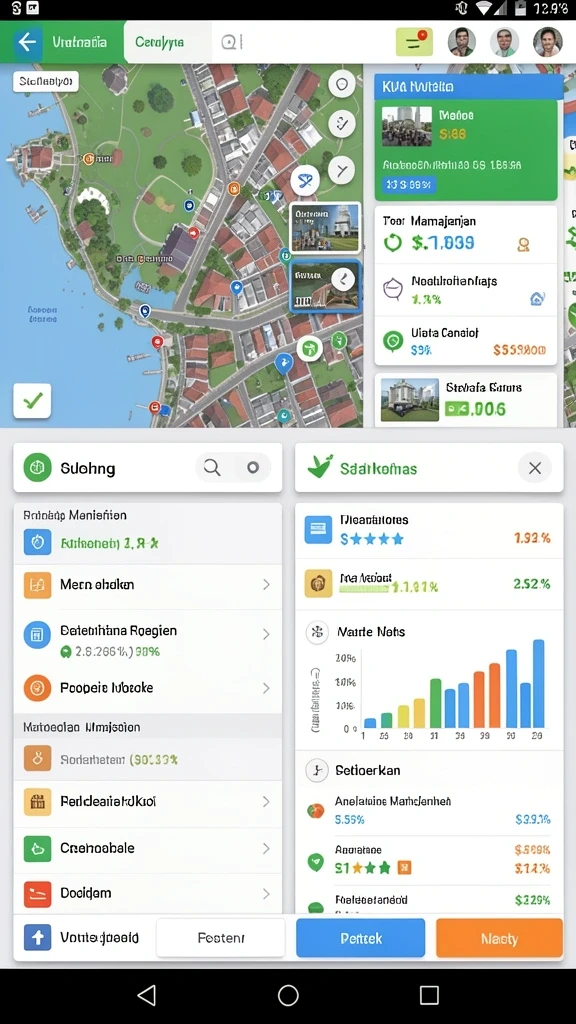
Task: Open the search icon in the top bar
Action: point(229,42)
